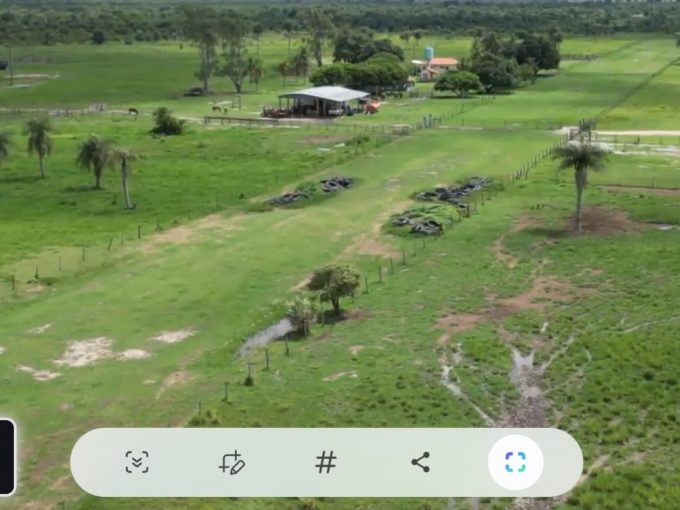Add a hashtag tag to the screenshot
Viewport: 680px width, 510px height.
point(326,462)
